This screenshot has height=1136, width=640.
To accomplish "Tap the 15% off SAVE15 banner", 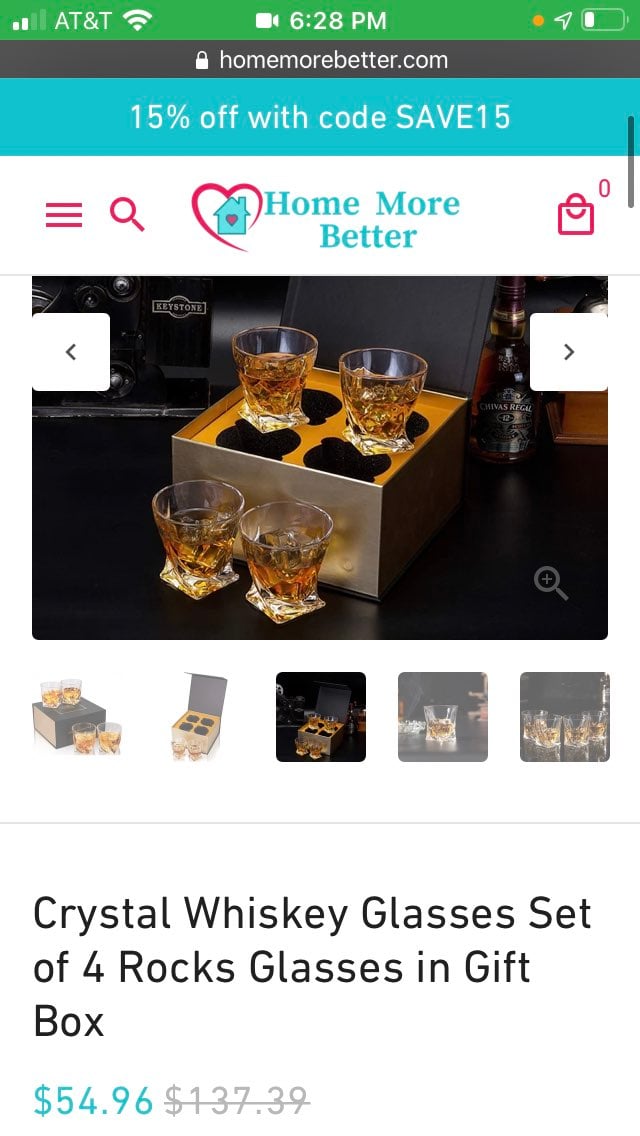I will pyautogui.click(x=320, y=117).
